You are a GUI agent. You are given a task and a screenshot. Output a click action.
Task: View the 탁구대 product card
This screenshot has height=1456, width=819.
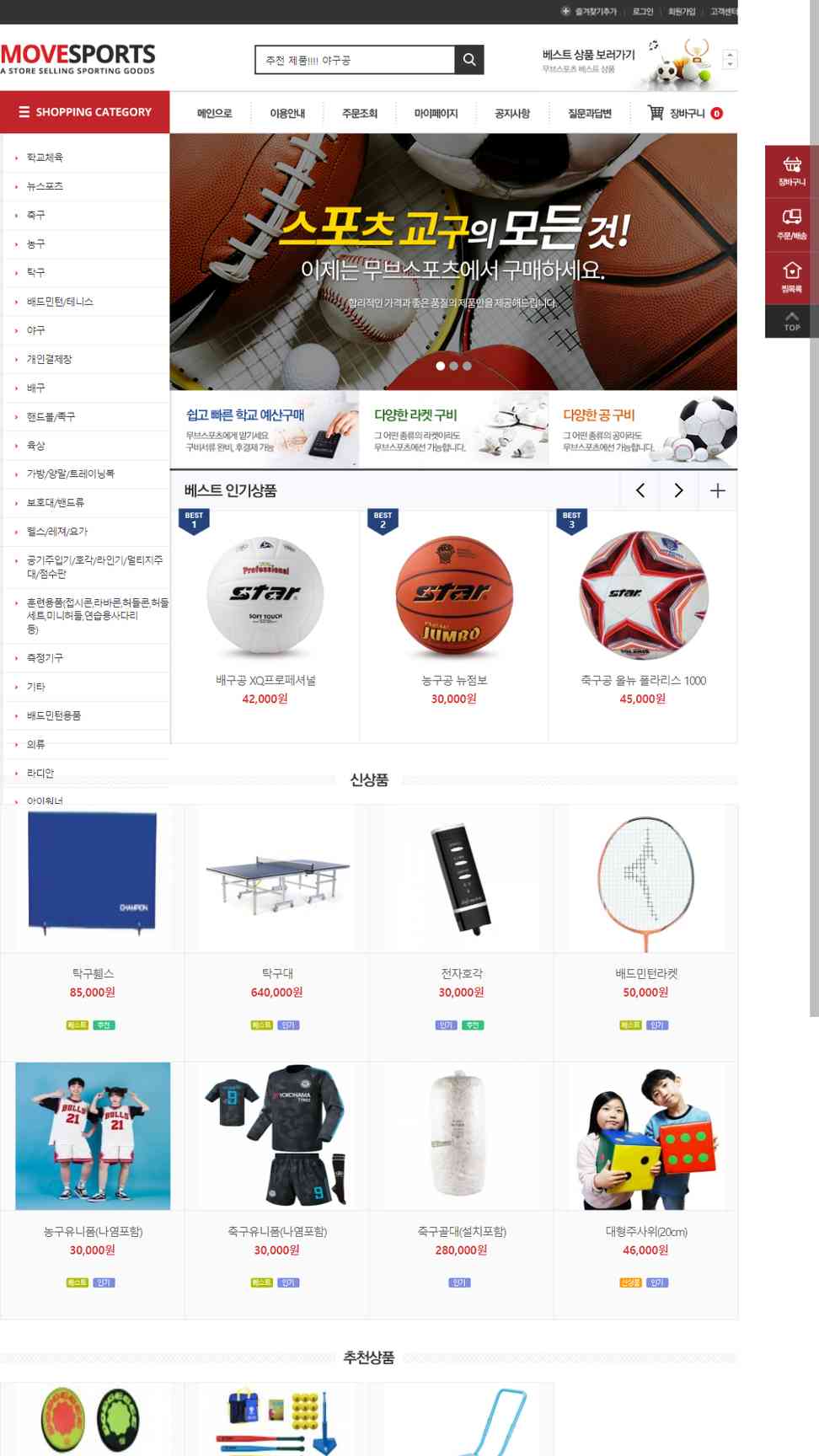[x=277, y=933]
